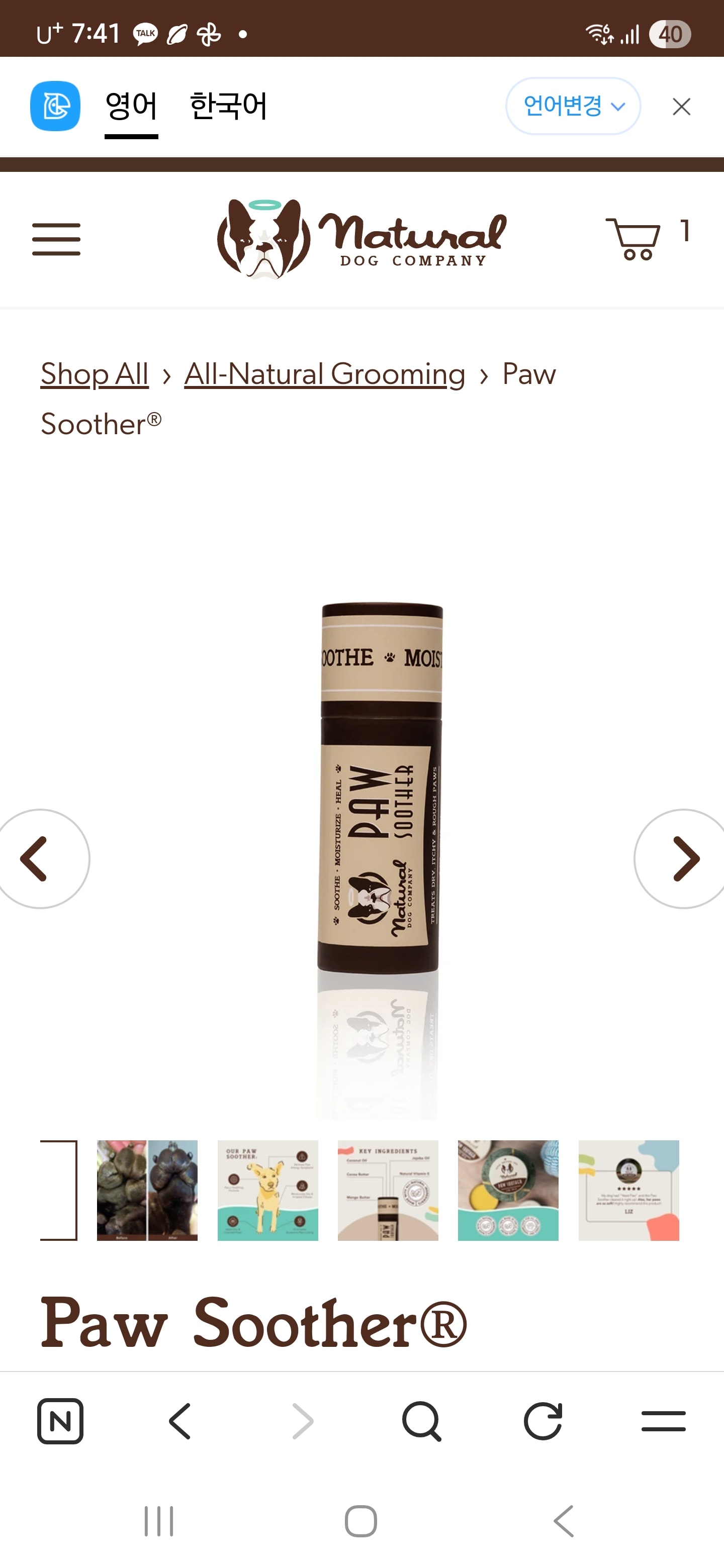This screenshot has width=724, height=1568.
Task: Open the Key Ingredients thumbnail
Action: coord(388,1190)
